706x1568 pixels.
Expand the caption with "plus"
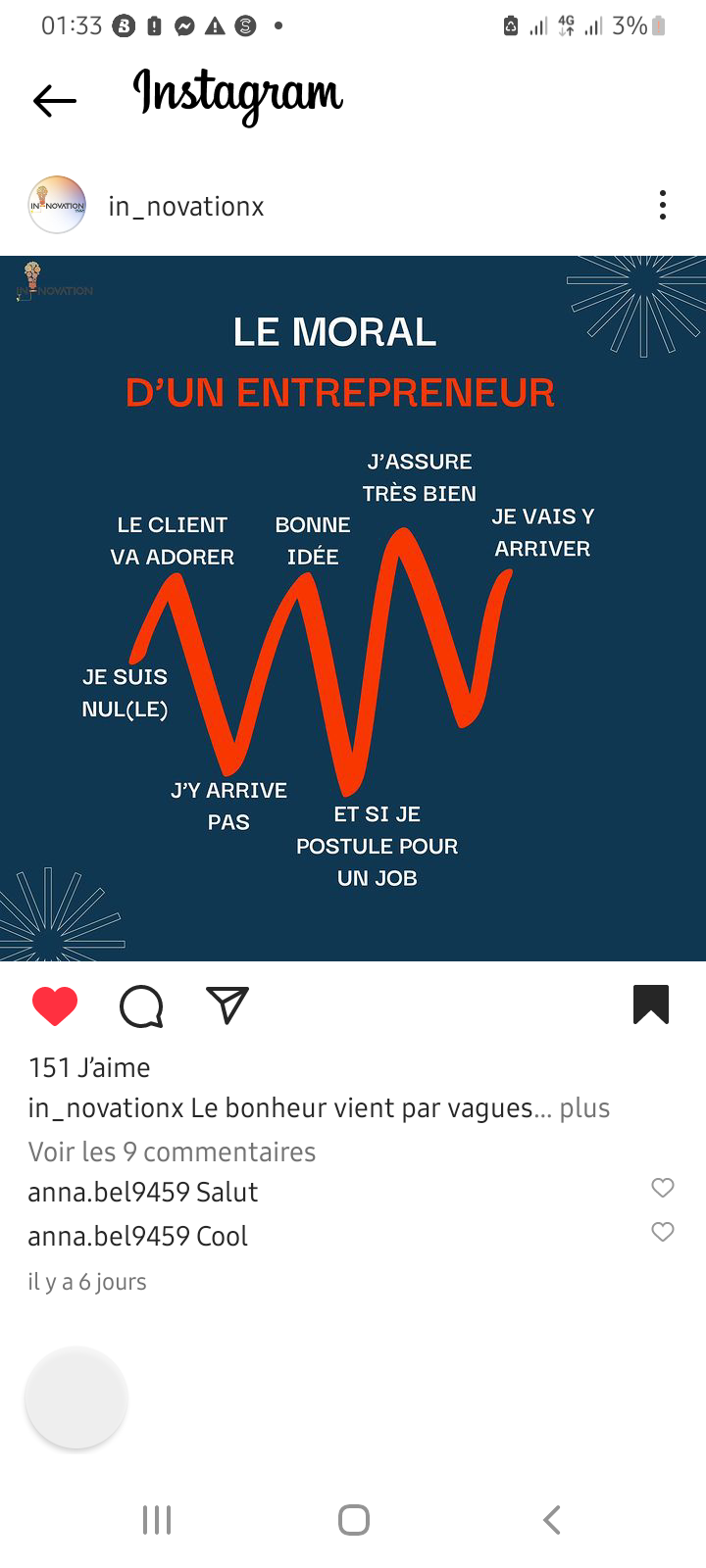(x=584, y=1108)
